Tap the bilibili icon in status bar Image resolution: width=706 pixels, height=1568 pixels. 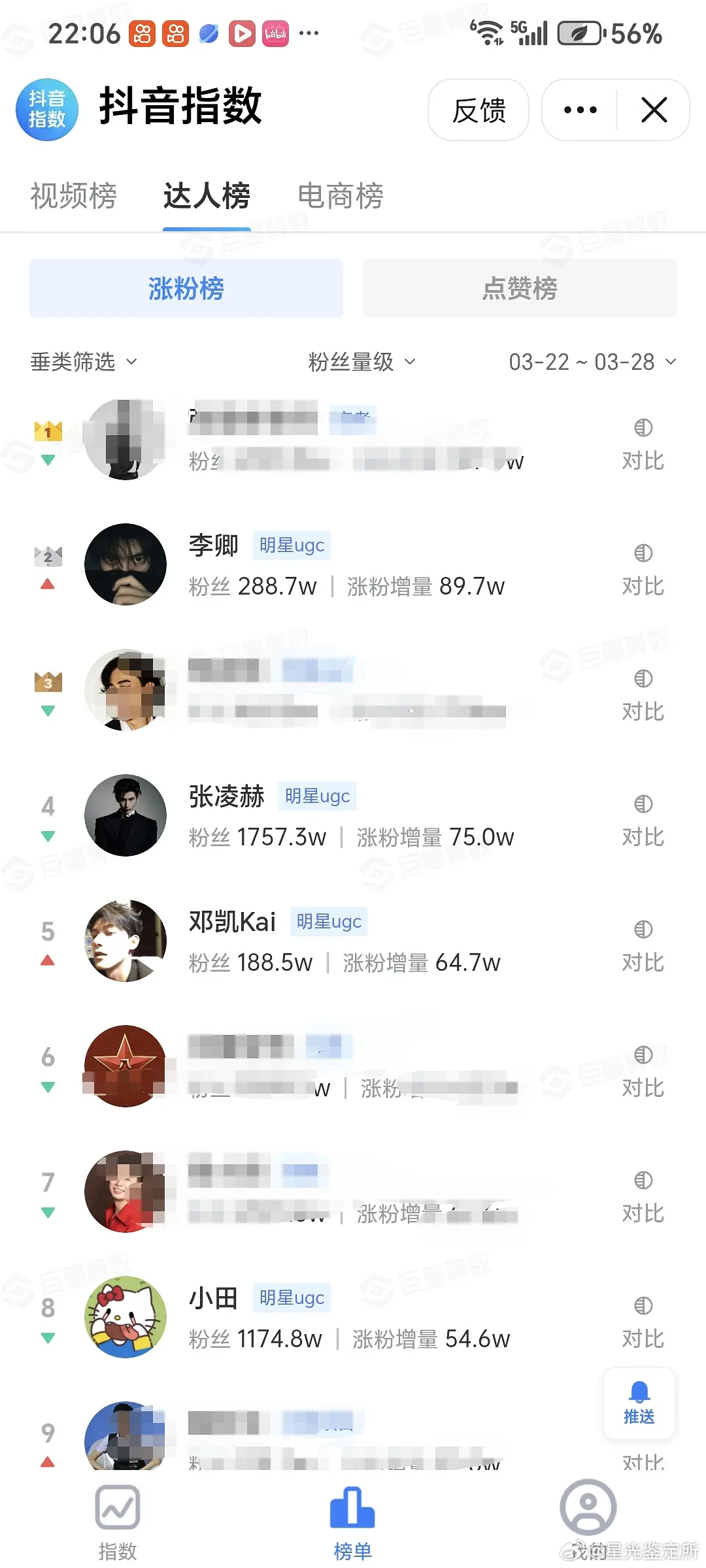coord(275,33)
